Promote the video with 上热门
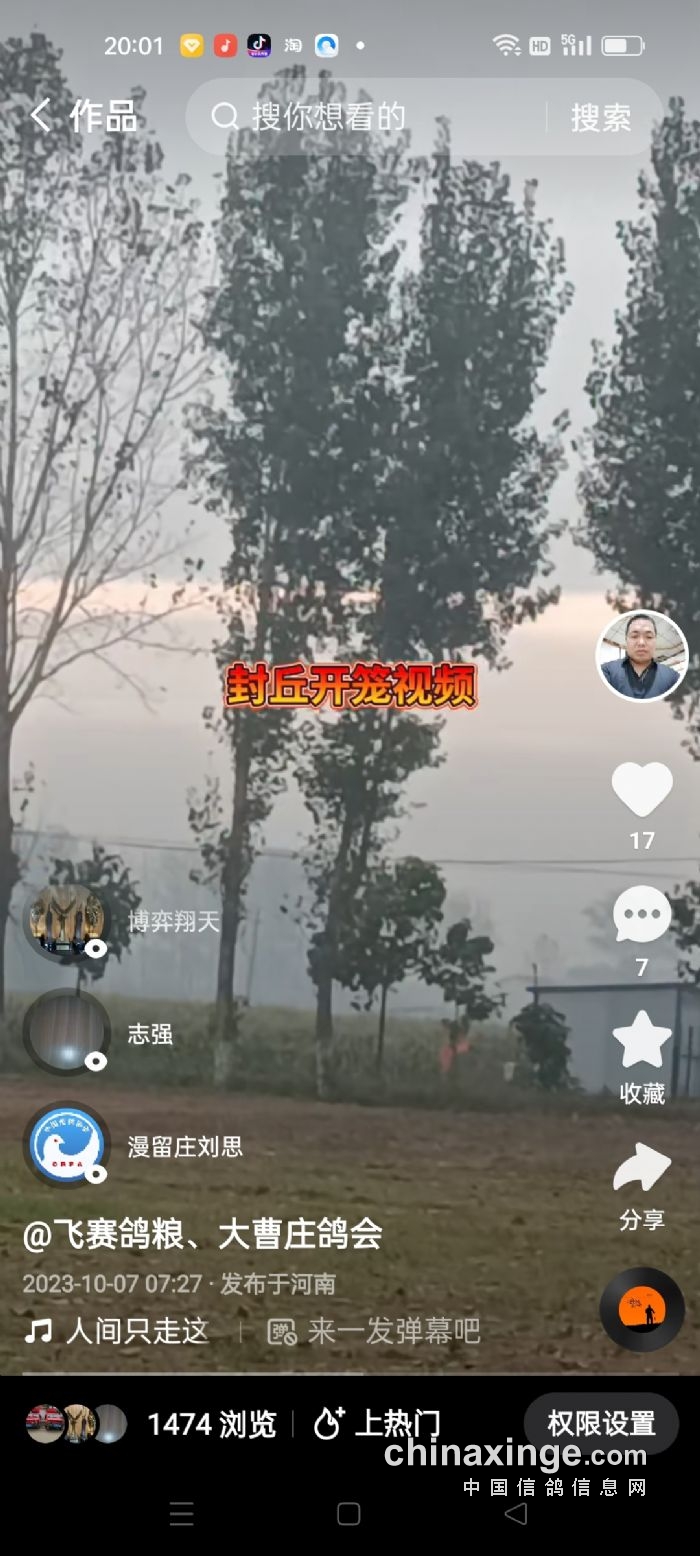Viewport: 700px width, 1556px height. pyautogui.click(x=378, y=1423)
